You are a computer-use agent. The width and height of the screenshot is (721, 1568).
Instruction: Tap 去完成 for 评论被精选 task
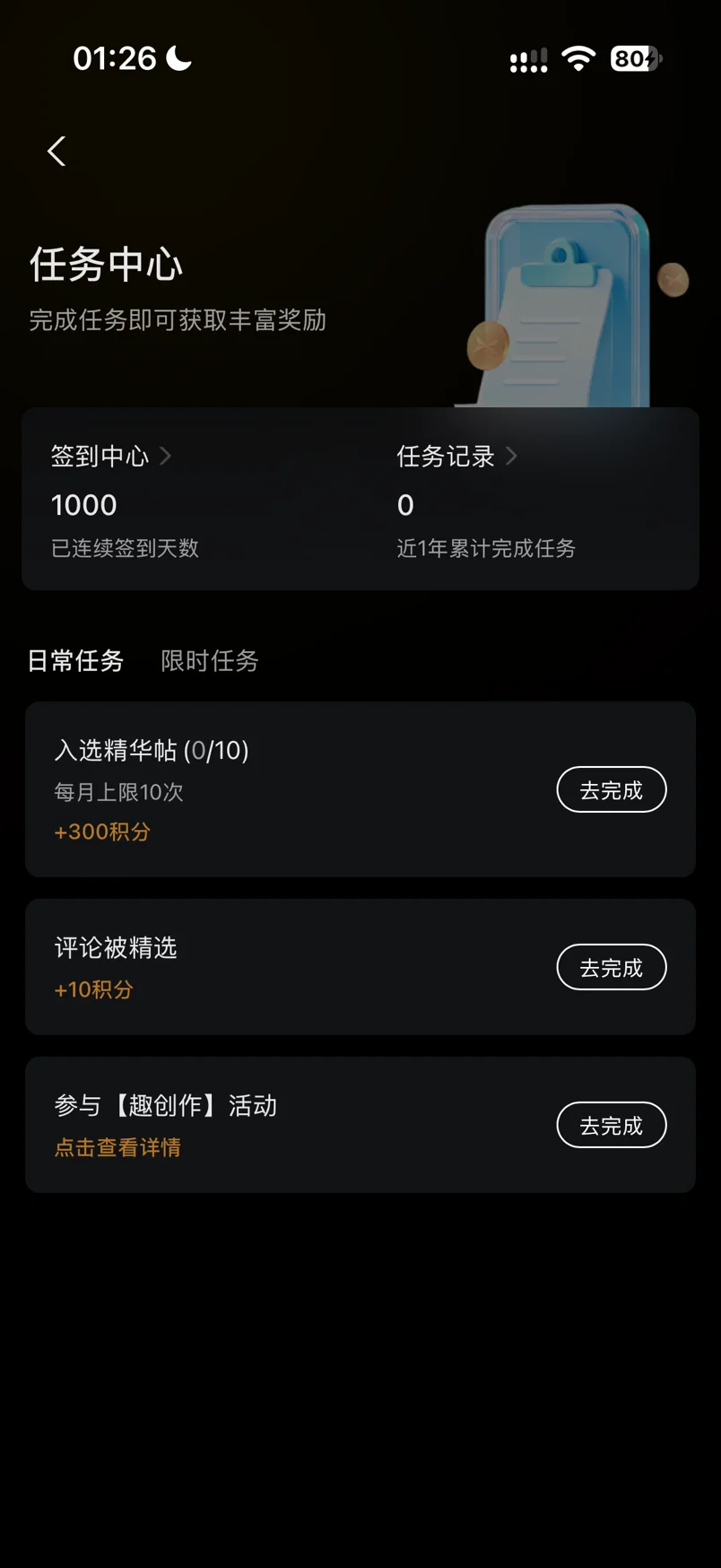click(x=612, y=967)
